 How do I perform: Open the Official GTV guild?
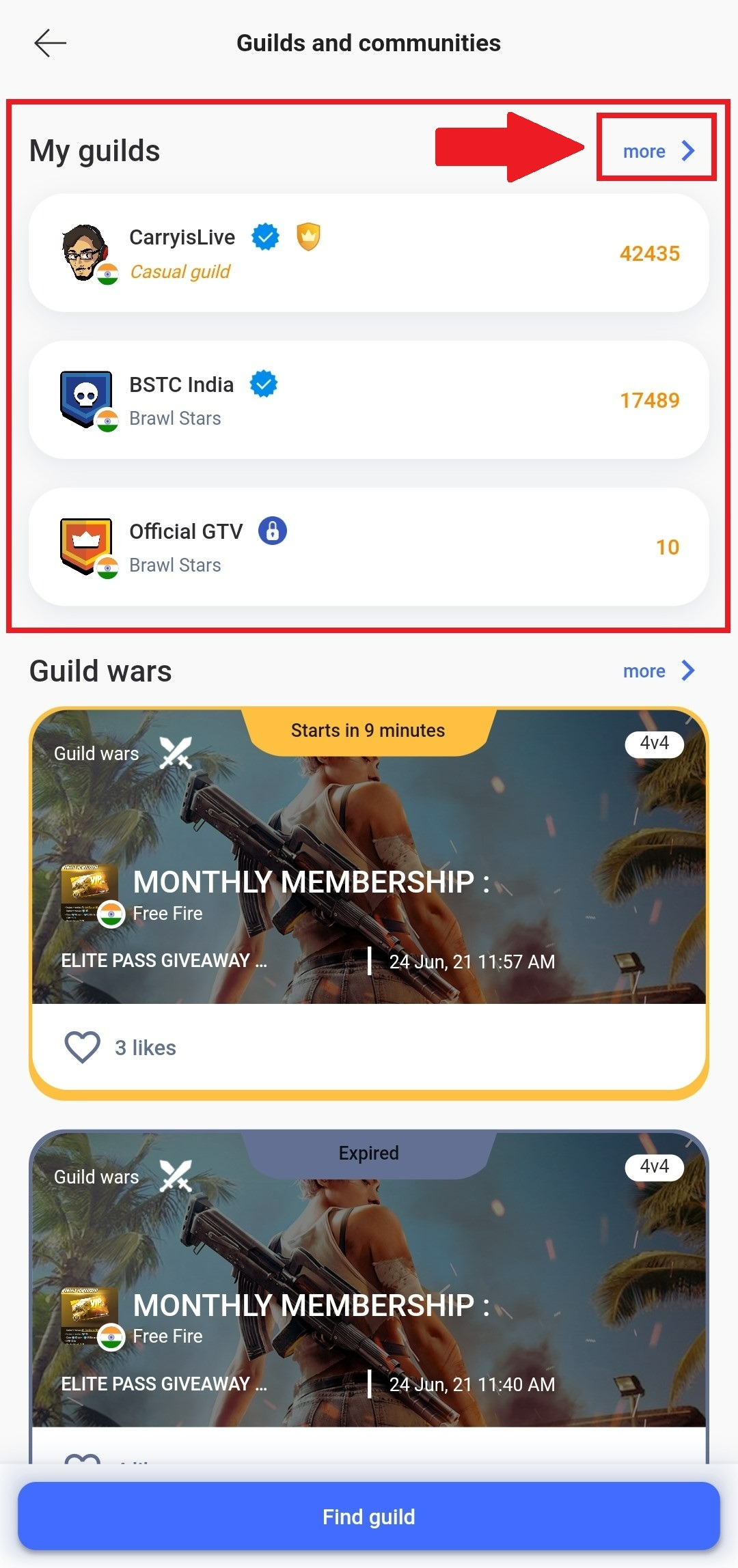pyautogui.click(x=369, y=547)
